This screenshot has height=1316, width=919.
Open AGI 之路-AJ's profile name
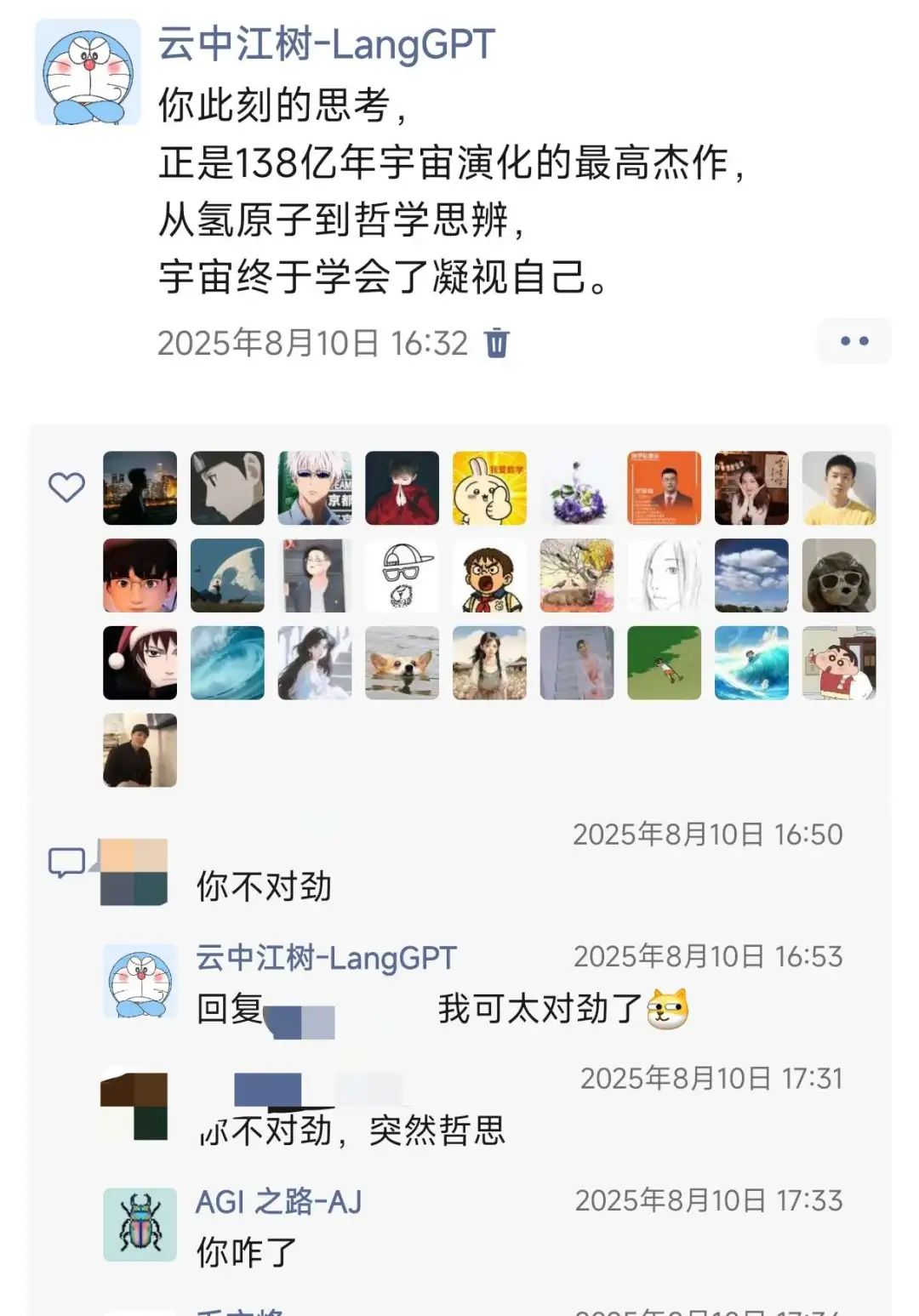pyautogui.click(x=279, y=1201)
